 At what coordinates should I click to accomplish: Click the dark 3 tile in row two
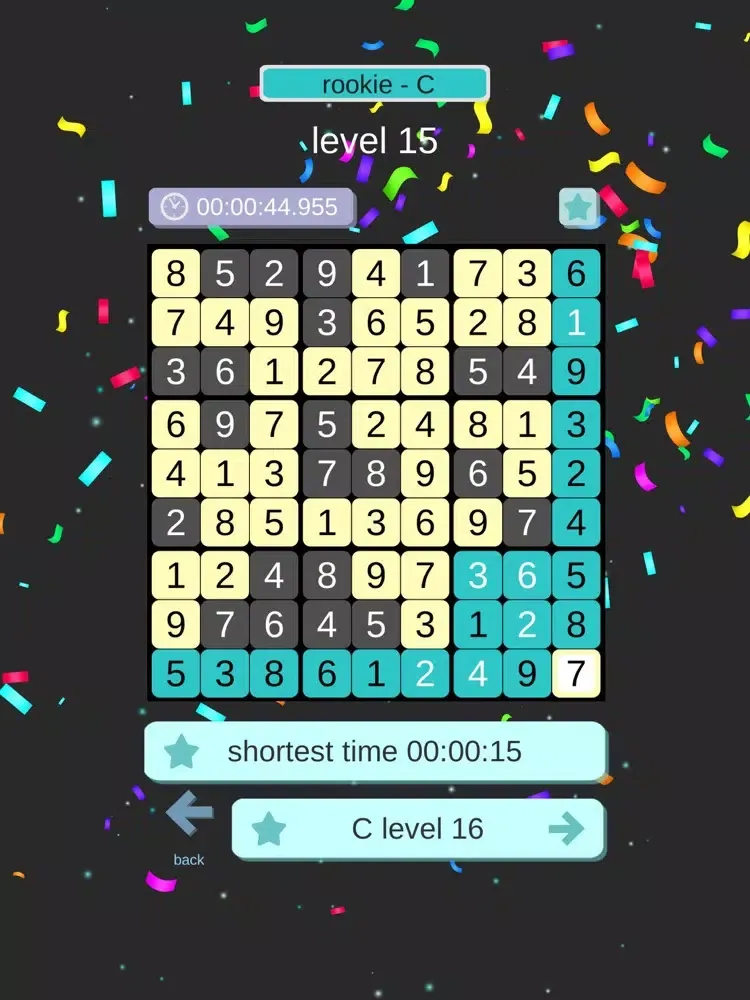click(325, 322)
